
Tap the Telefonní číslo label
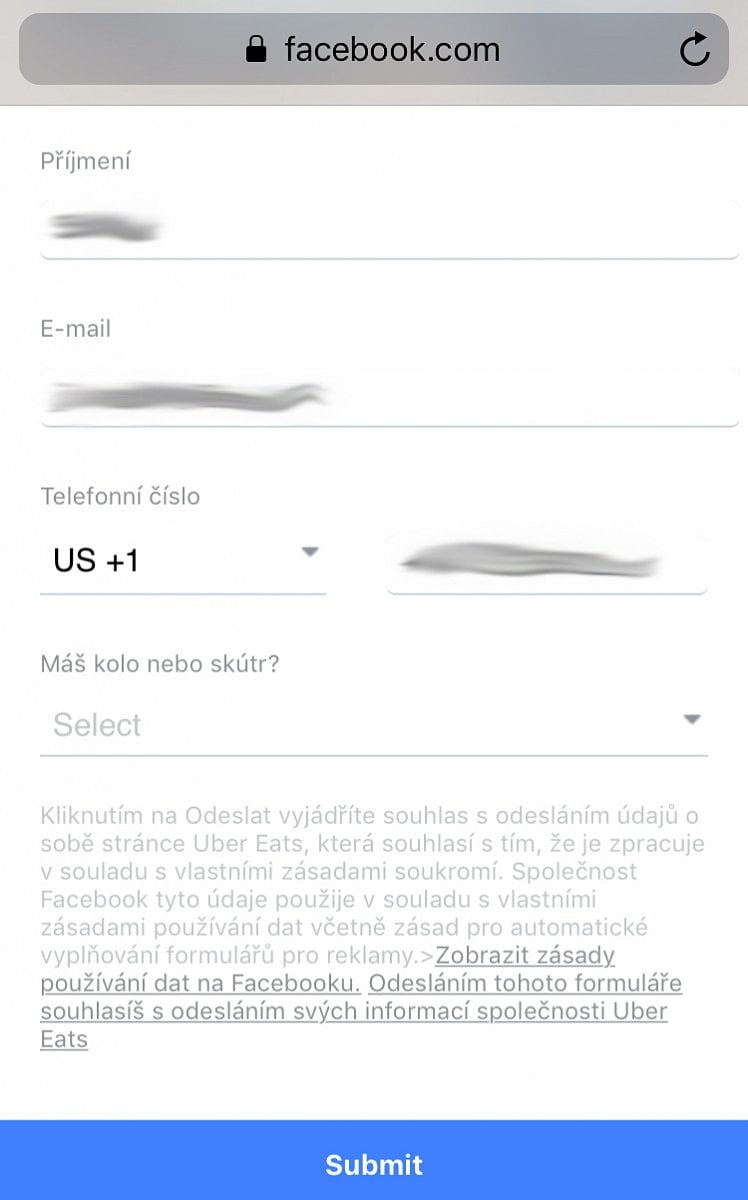pos(121,496)
